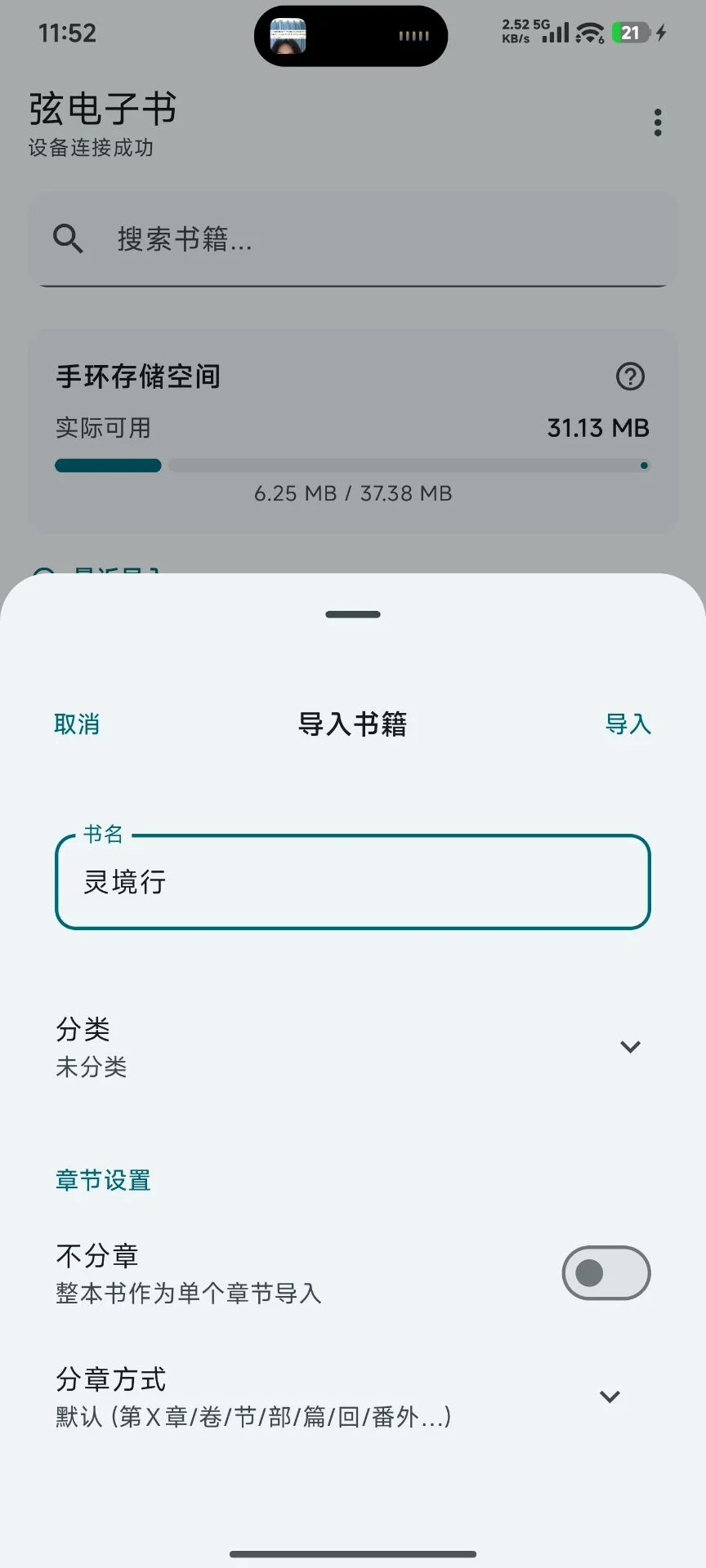Click the Wi-Fi status icon

point(590,31)
